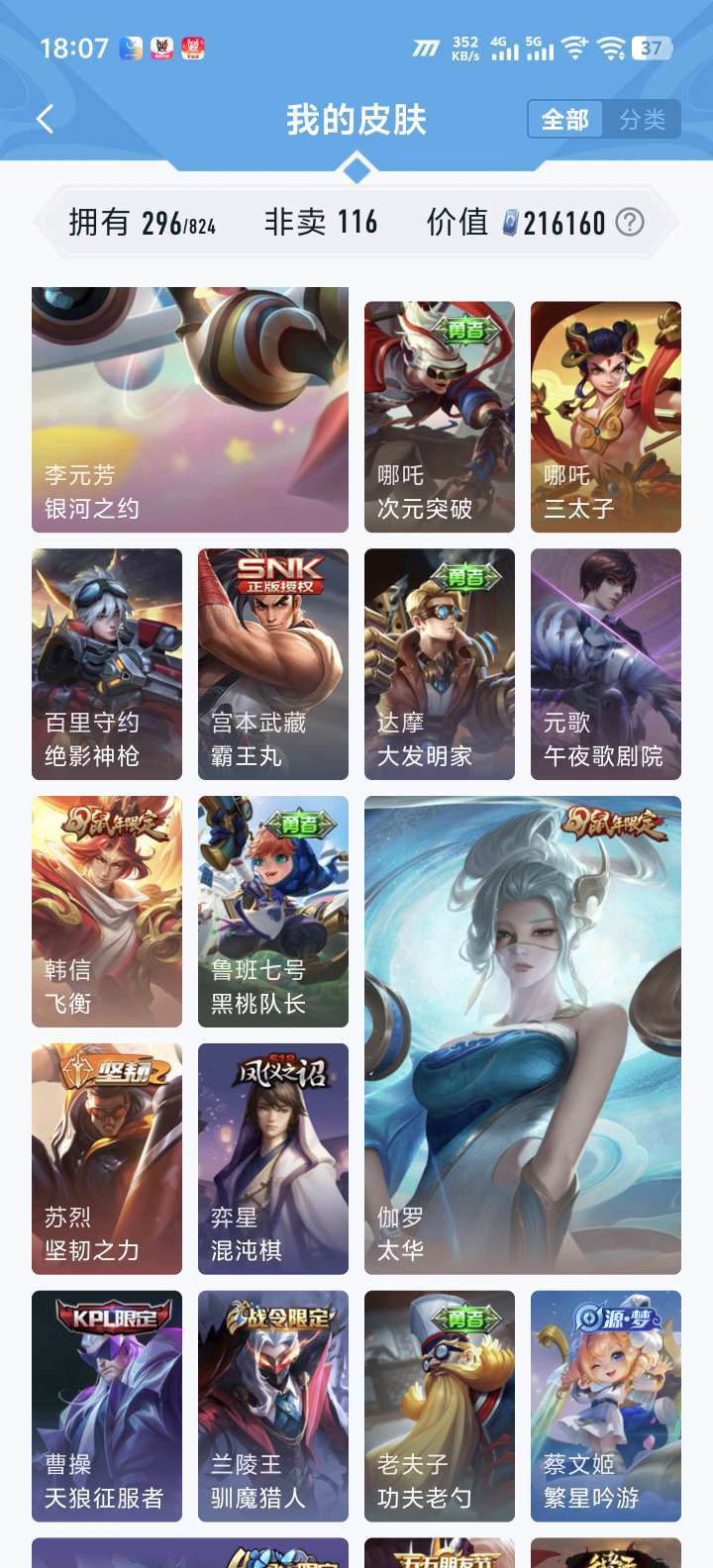Select 元歌 午夜歌剧院 skin
Image resolution: width=713 pixels, height=1568 pixels.
tap(606, 664)
